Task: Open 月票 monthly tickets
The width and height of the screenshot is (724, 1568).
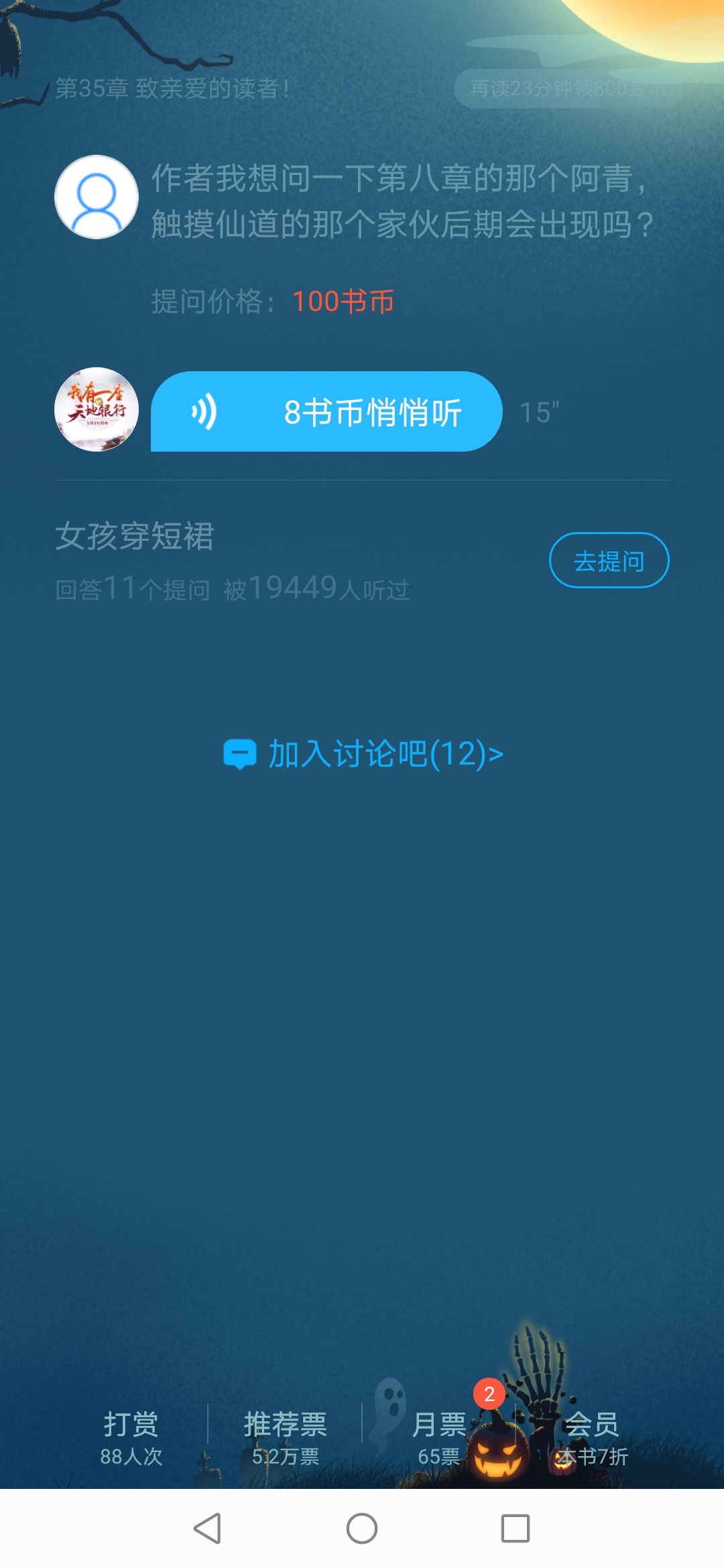Action: click(x=439, y=1437)
